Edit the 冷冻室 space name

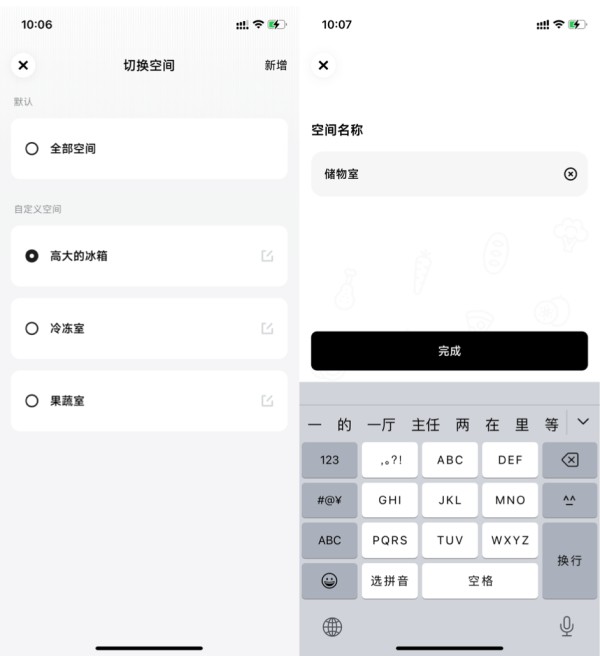click(x=267, y=328)
